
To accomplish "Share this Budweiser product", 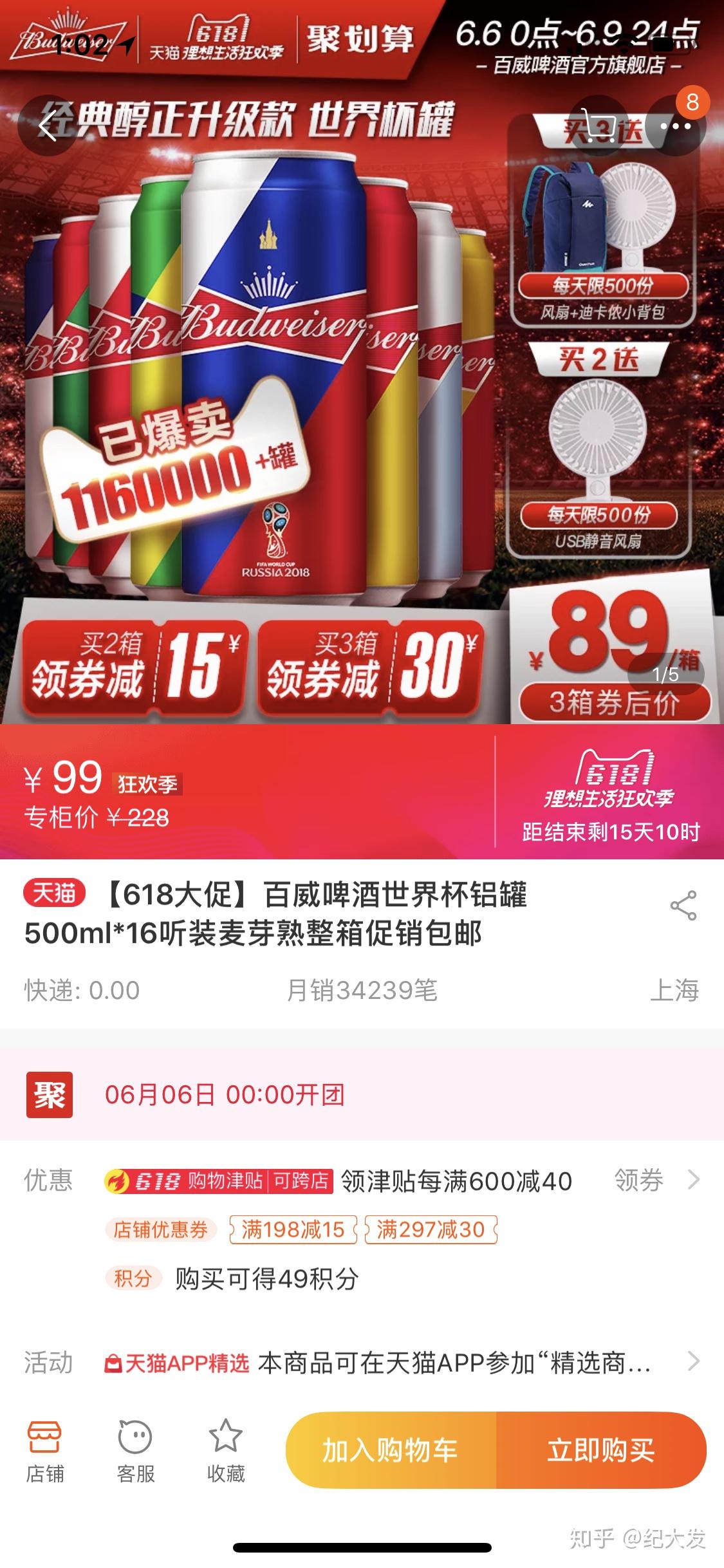I will (x=683, y=906).
